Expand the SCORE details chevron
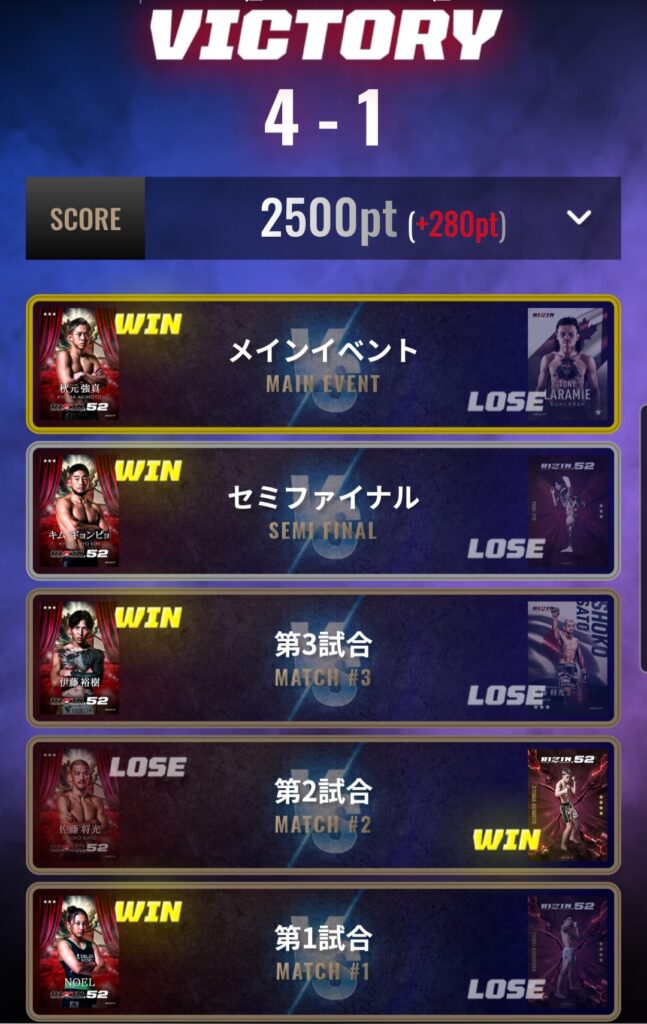Screen dimensions: 647x1024 (579, 218)
